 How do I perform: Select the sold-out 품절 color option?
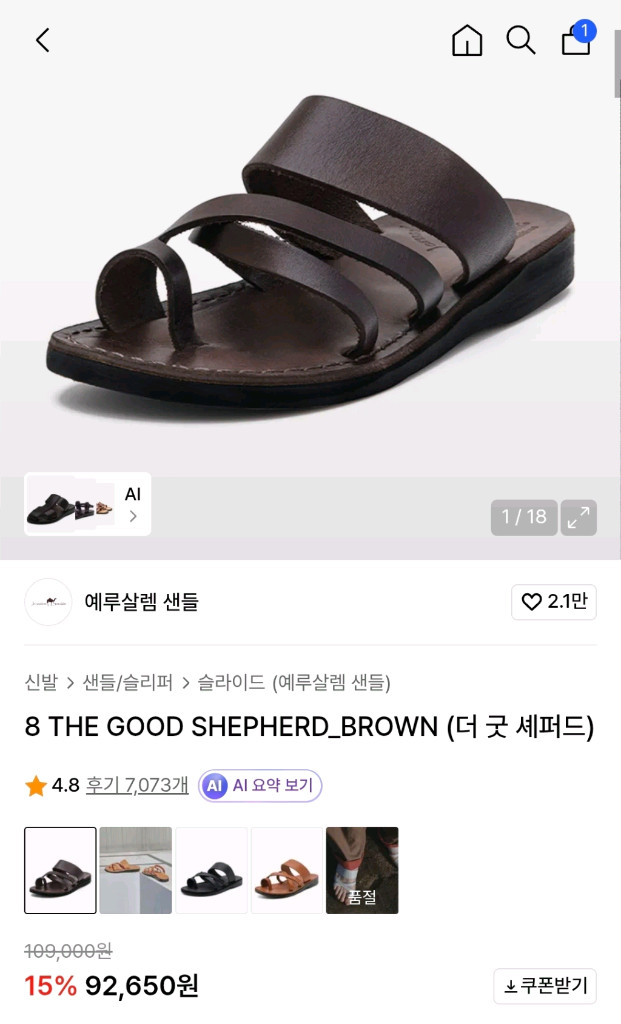[362, 870]
